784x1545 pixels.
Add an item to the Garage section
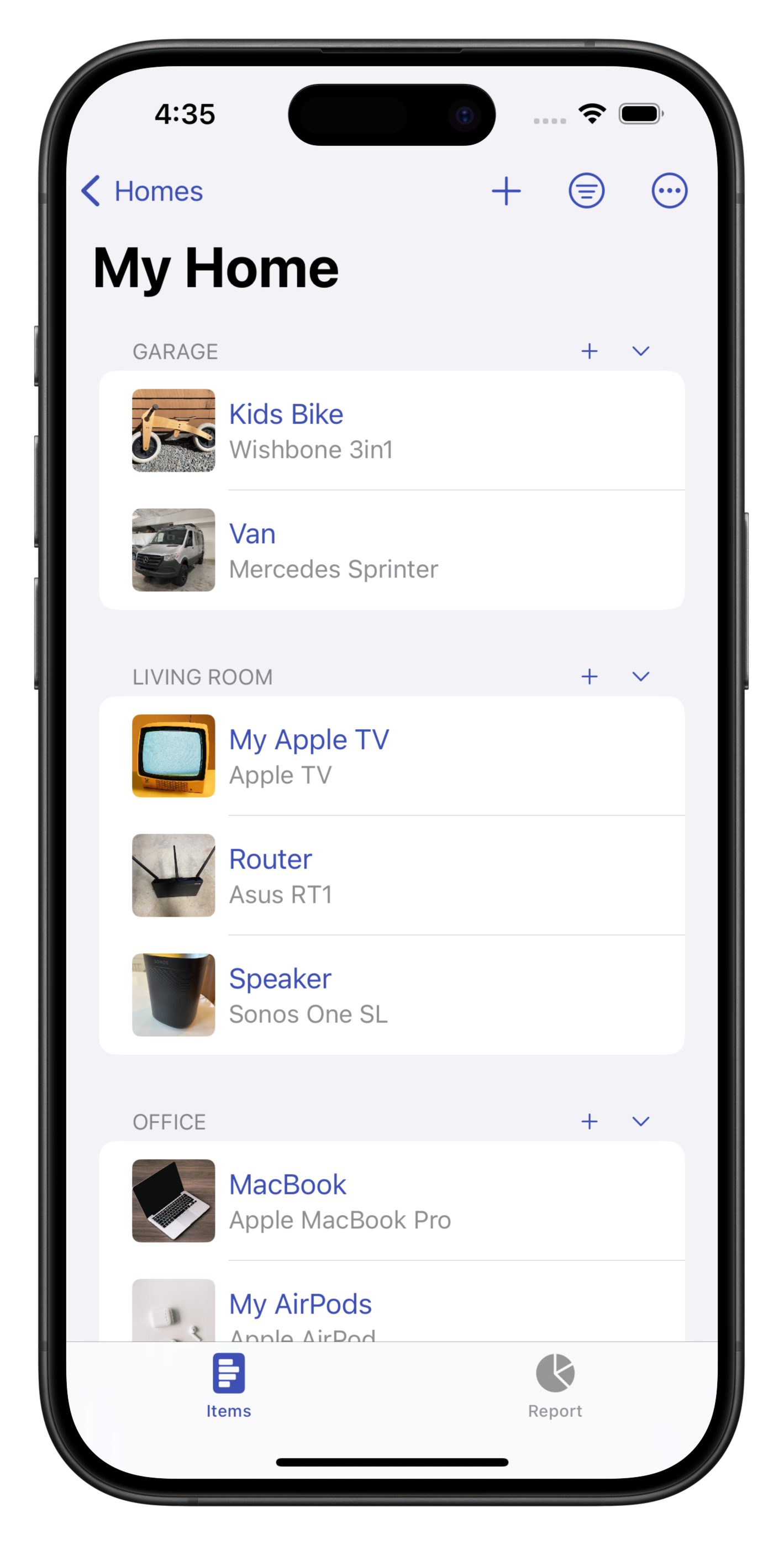589,351
